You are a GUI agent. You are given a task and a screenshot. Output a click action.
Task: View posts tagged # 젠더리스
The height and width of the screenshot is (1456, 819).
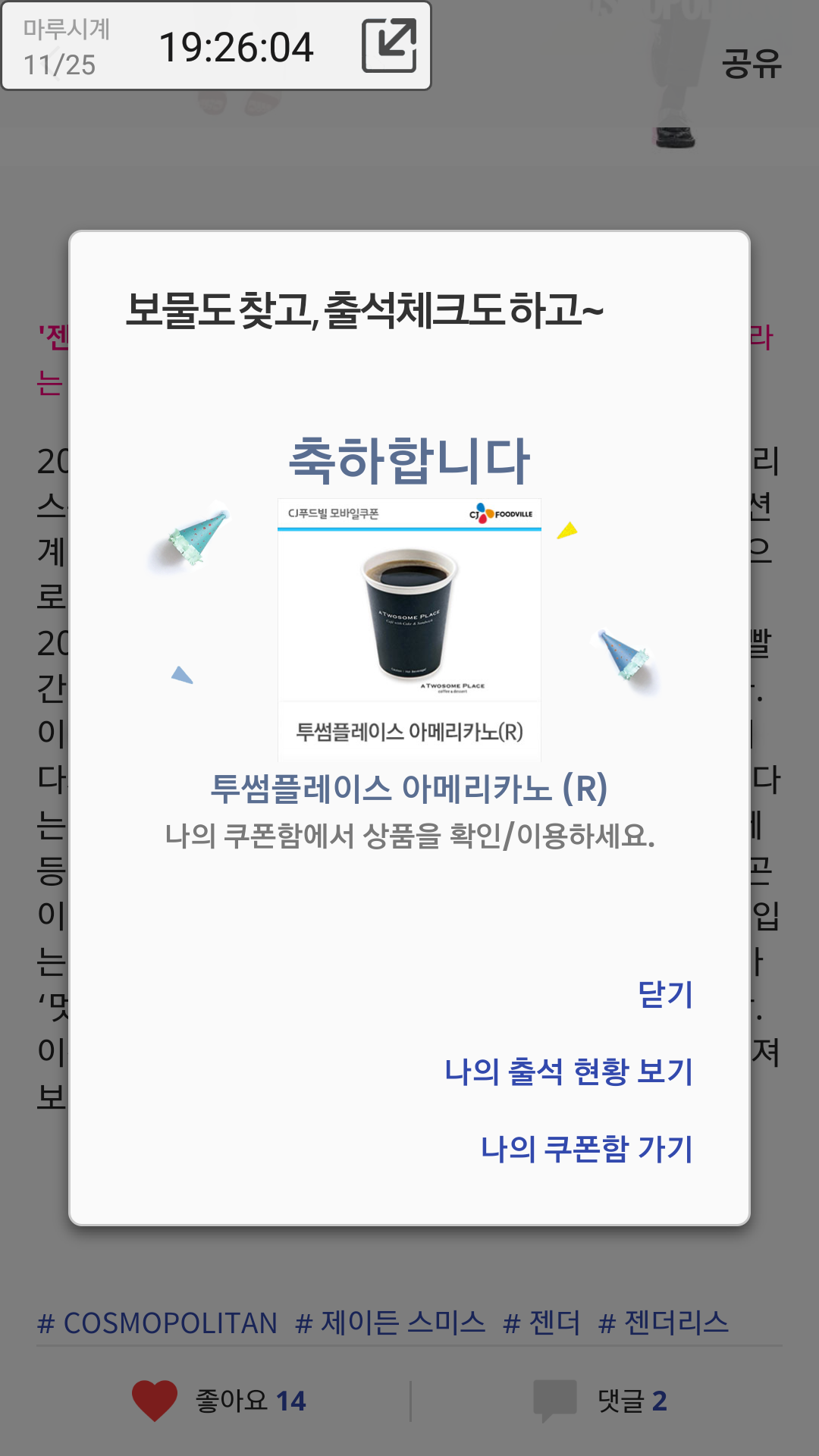pyautogui.click(x=663, y=1323)
